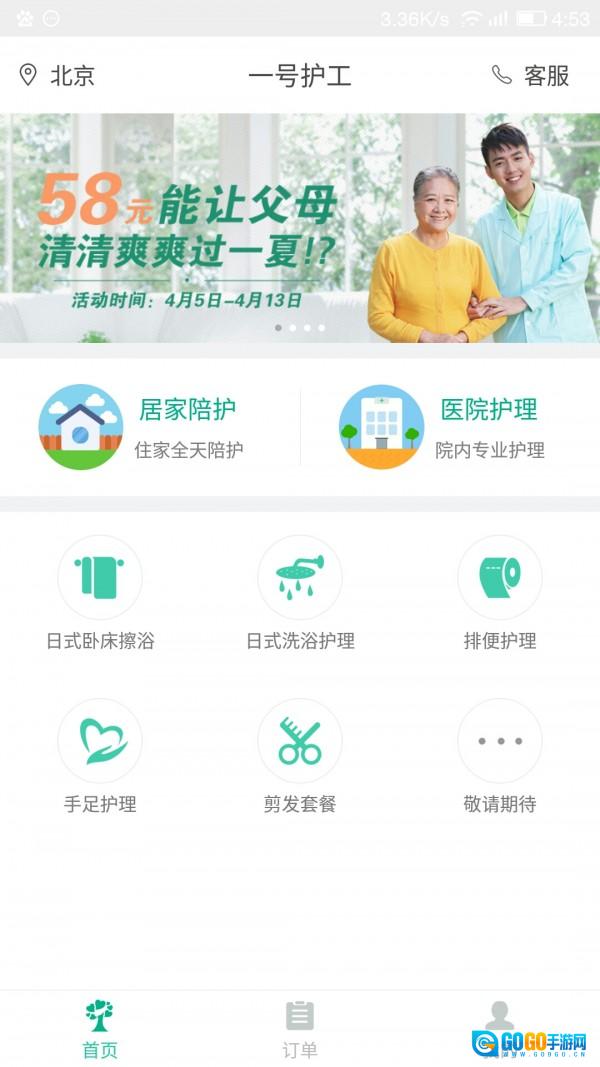Tap the 敬请期待 more services icon
This screenshot has height=1067, width=600.
500,741
